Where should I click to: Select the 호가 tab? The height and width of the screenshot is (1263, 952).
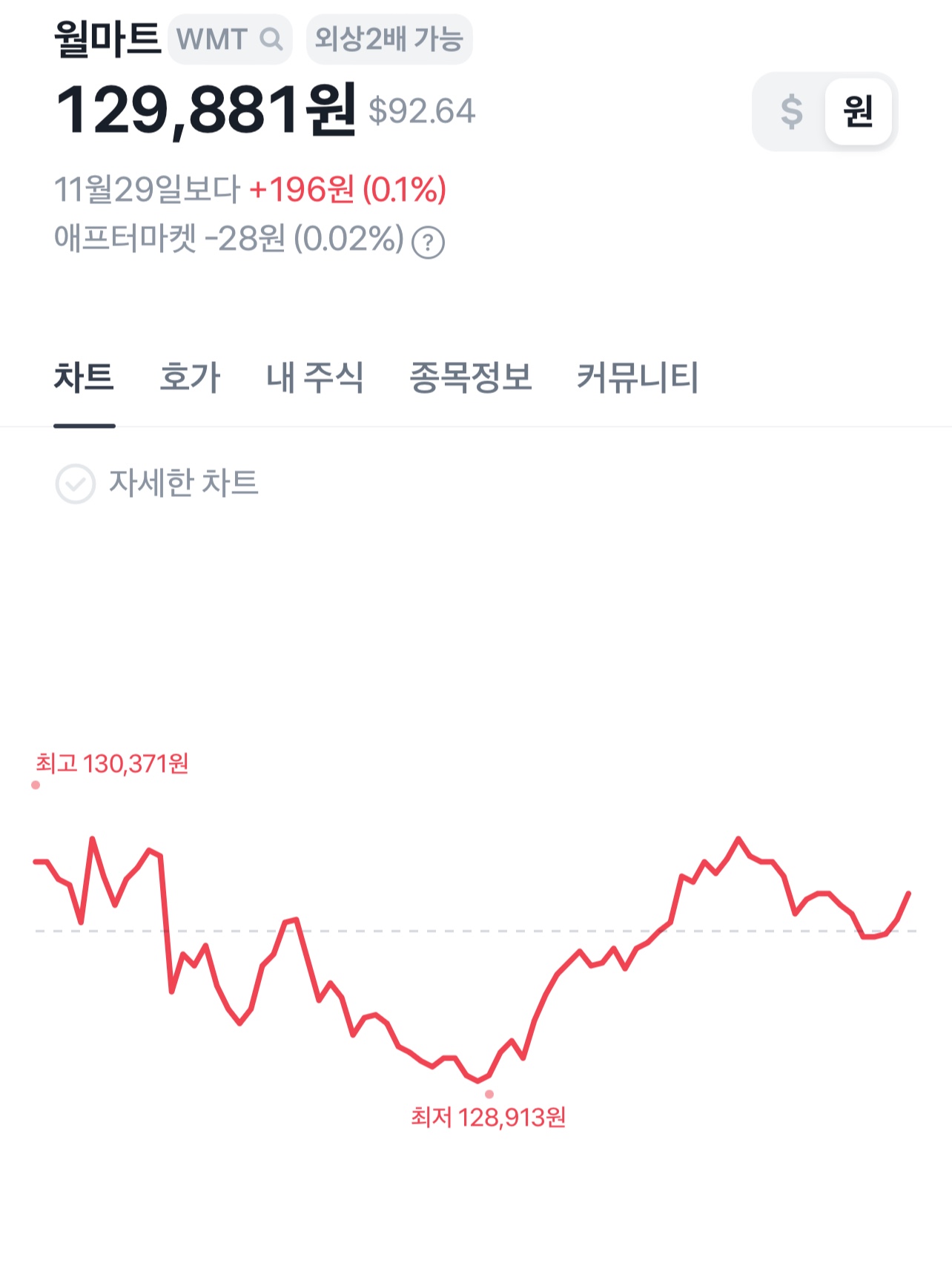191,377
